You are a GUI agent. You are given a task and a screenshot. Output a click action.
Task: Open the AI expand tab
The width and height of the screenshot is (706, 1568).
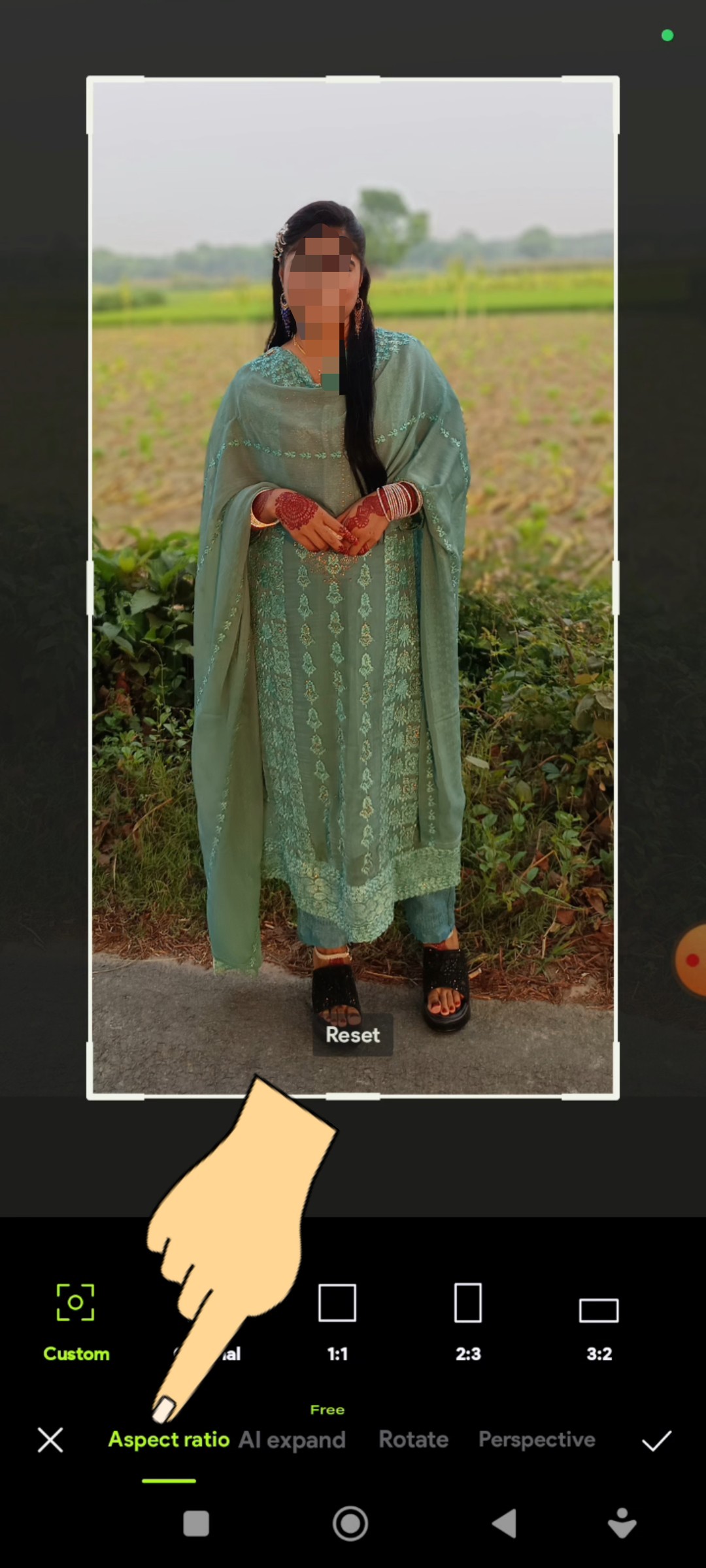coord(292,1440)
